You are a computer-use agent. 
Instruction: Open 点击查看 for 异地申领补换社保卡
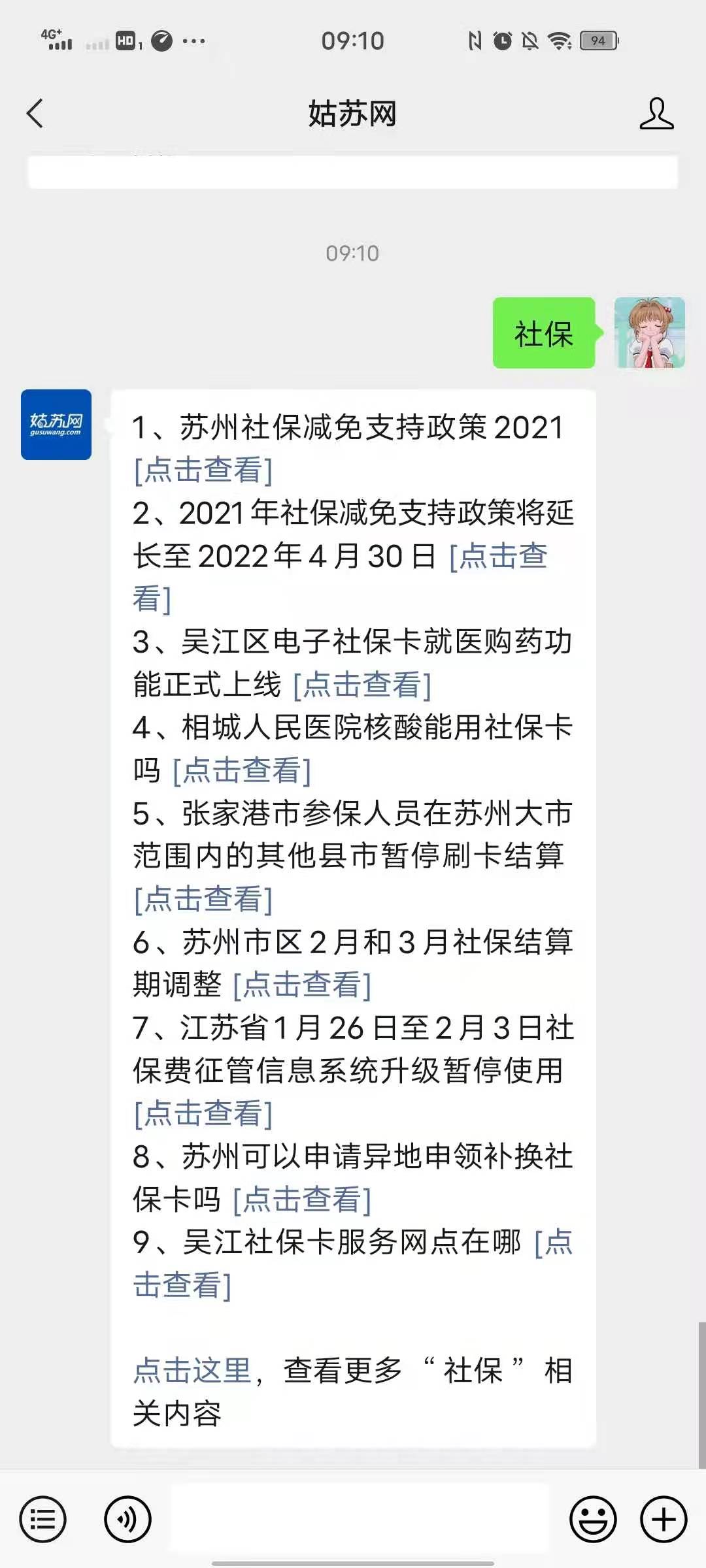tap(302, 1200)
